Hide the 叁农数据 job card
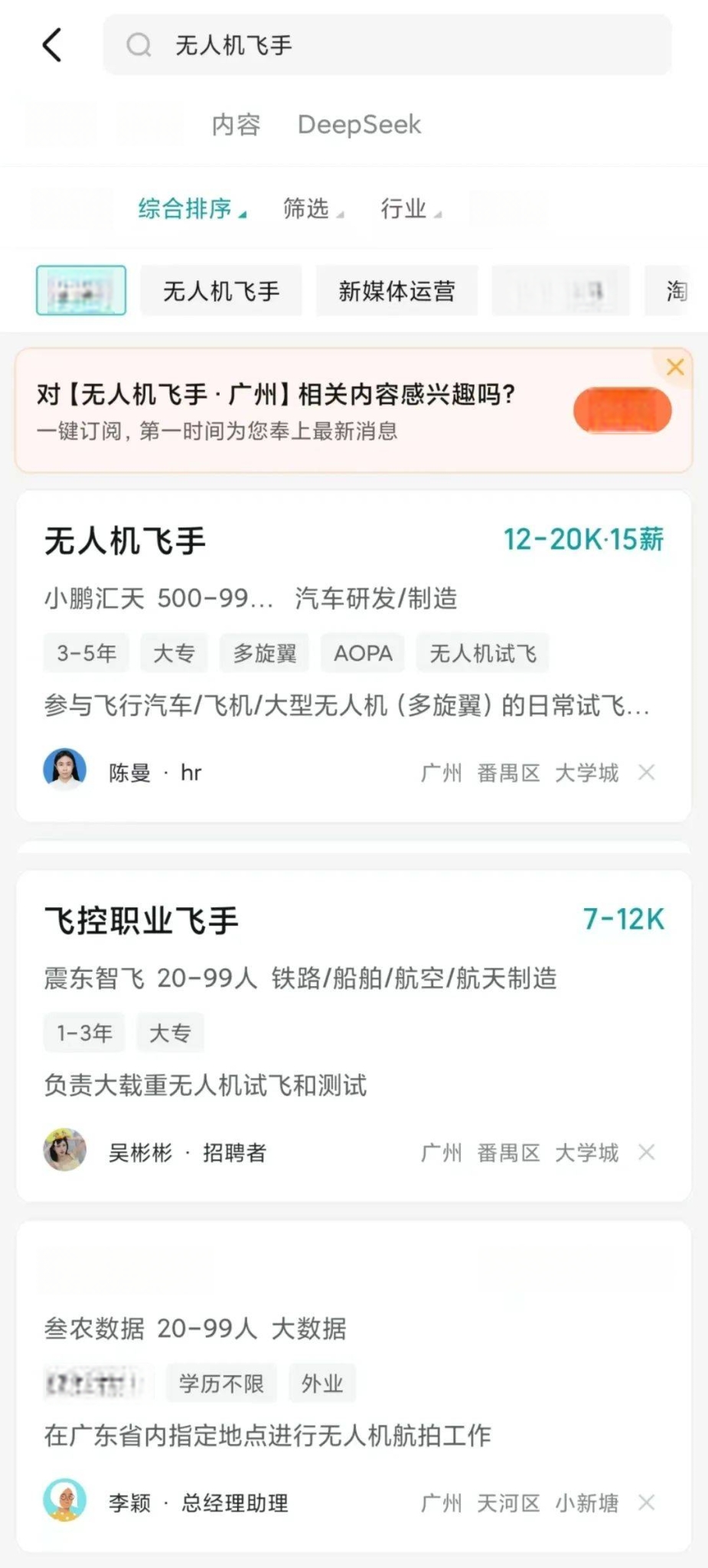The height and width of the screenshot is (1568, 708). tap(647, 1503)
